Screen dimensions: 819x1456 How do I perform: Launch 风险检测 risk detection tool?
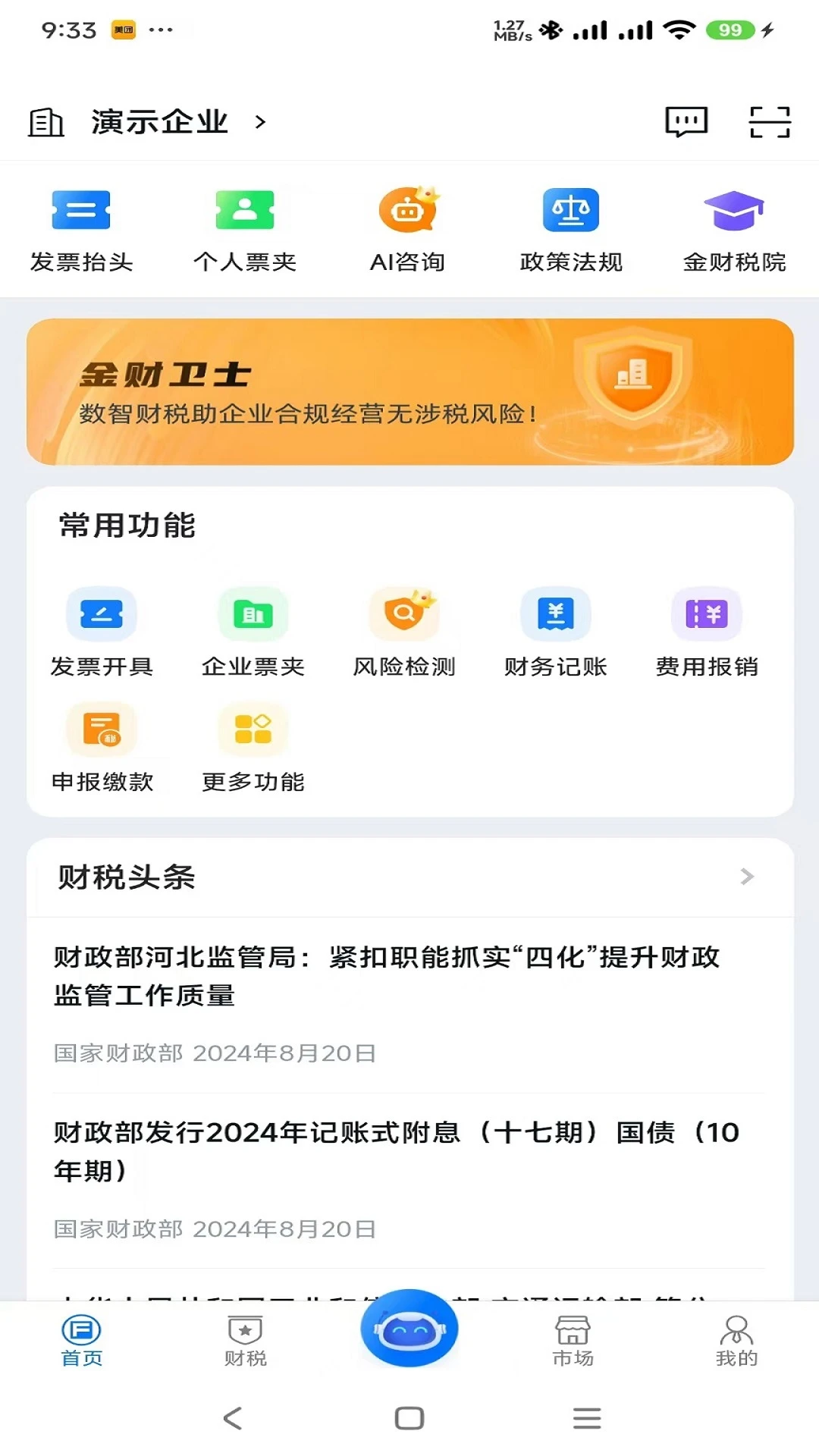tap(404, 633)
